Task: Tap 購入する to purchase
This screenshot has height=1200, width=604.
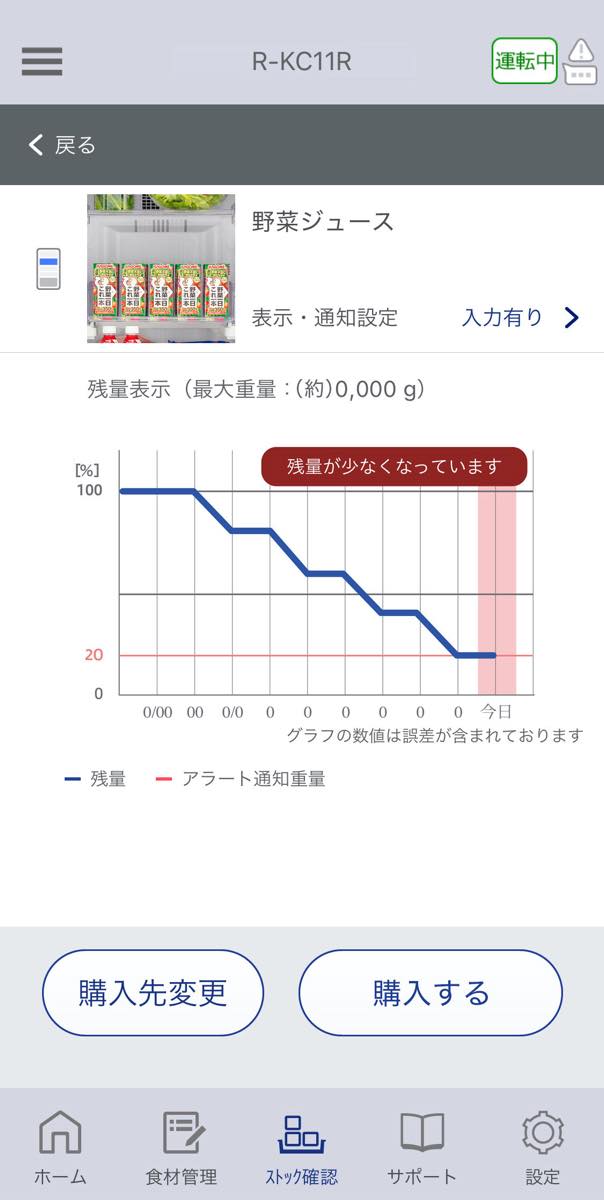Action: (x=431, y=992)
